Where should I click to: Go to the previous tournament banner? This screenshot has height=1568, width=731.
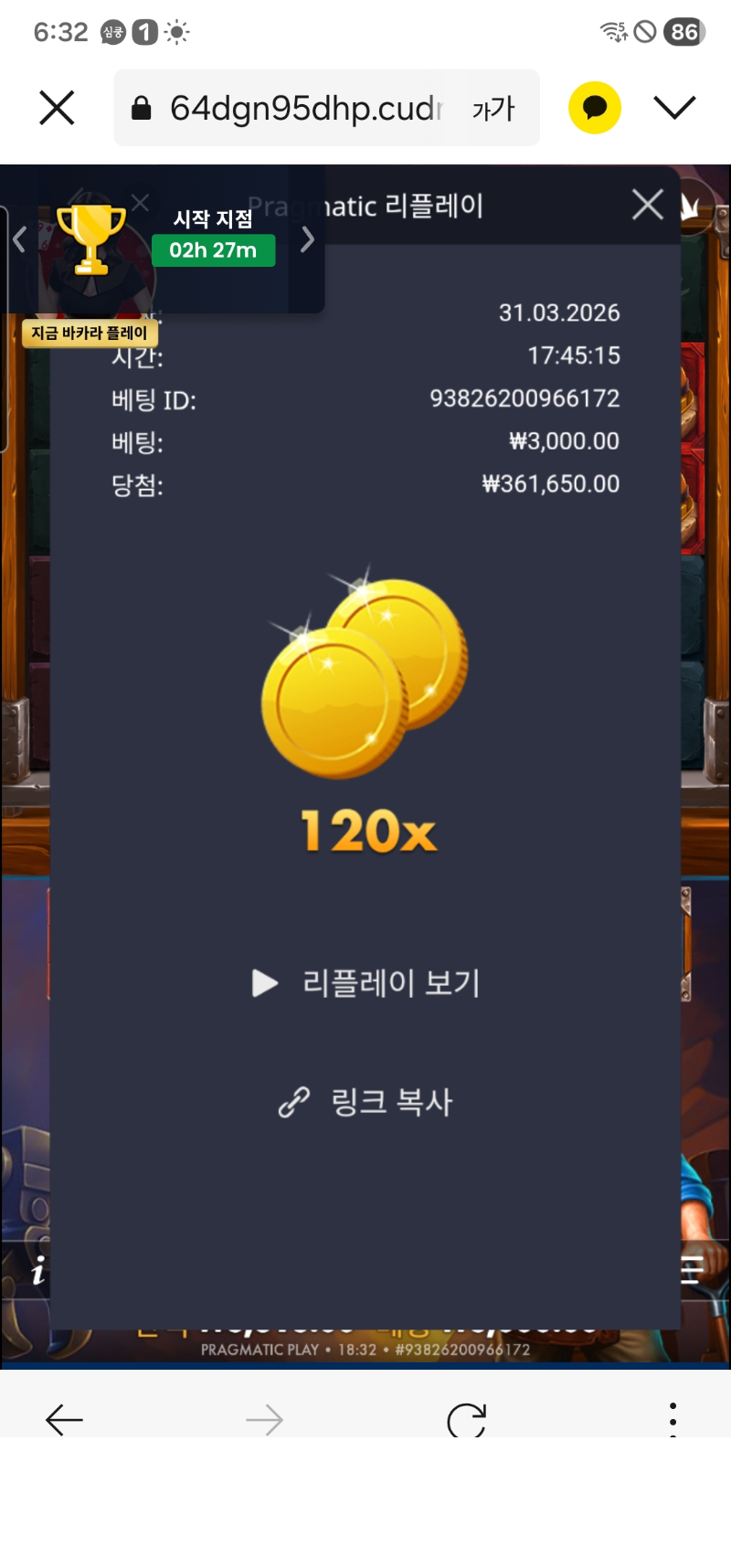click(x=19, y=239)
